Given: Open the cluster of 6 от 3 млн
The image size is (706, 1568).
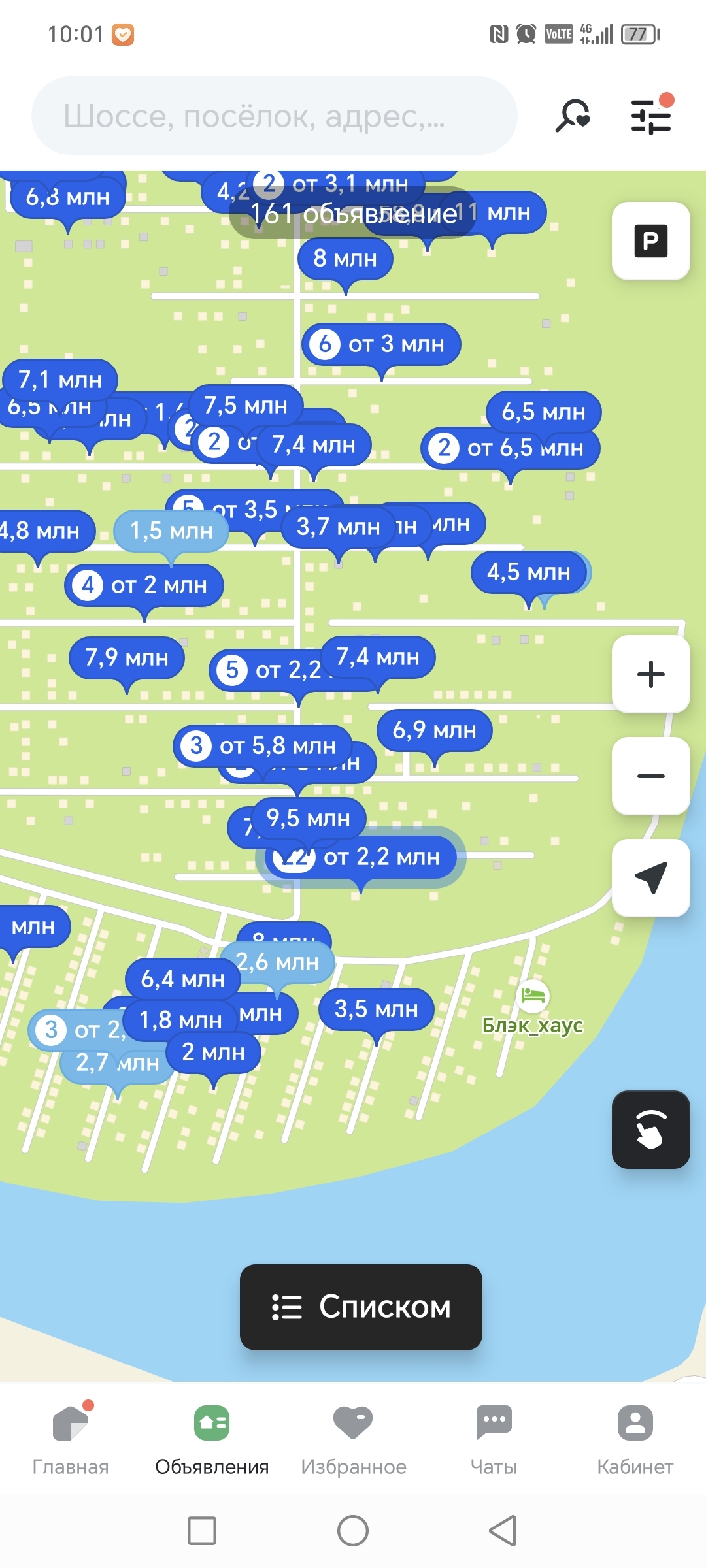Looking at the screenshot, I should 382,344.
